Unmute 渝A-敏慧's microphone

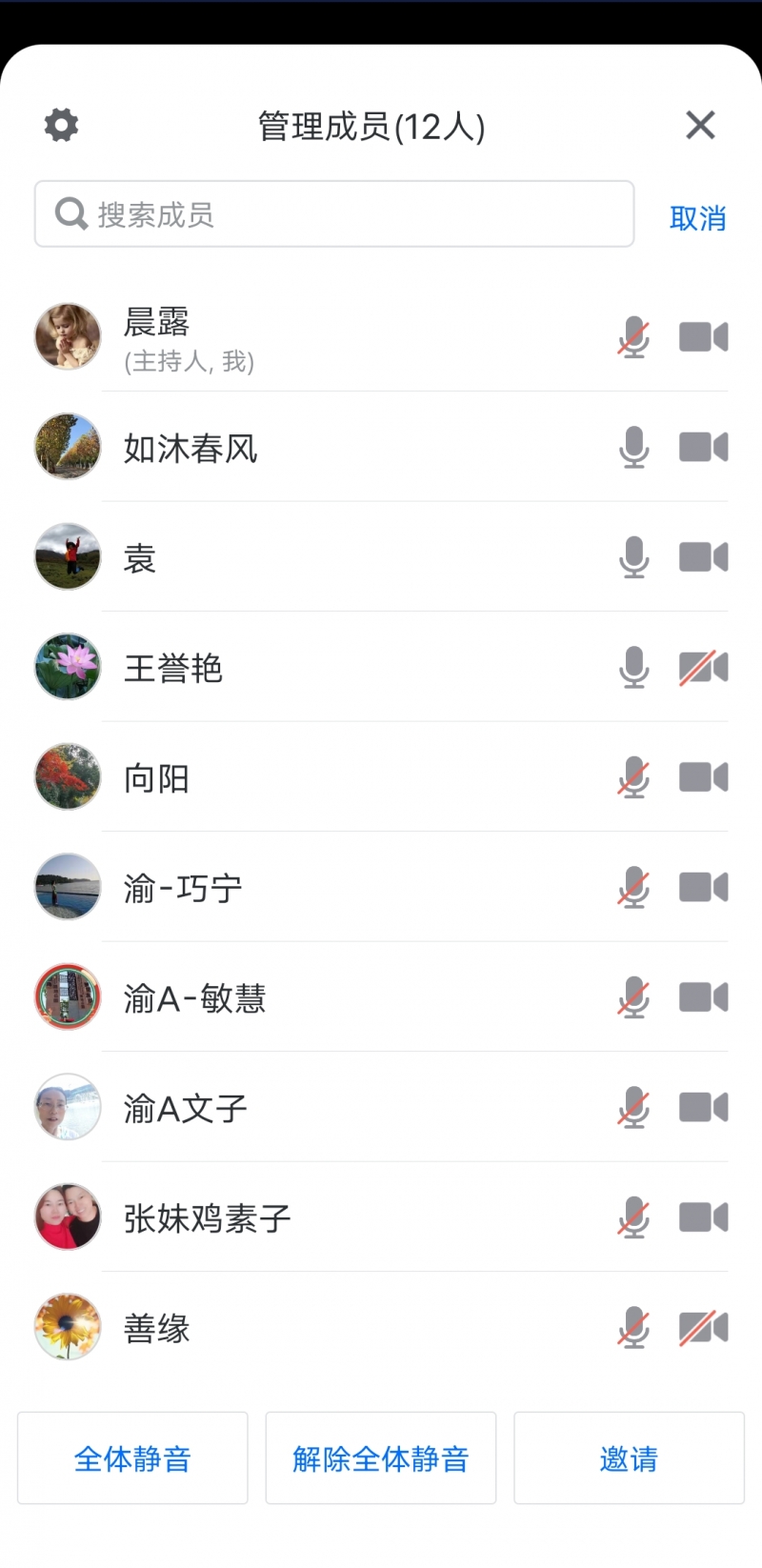[x=633, y=998]
